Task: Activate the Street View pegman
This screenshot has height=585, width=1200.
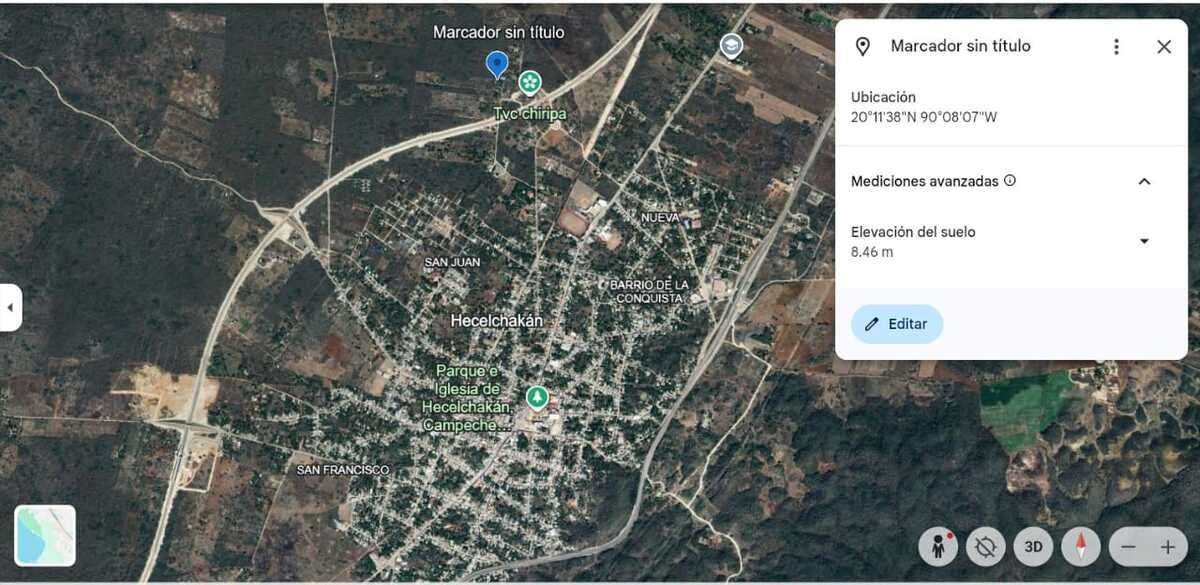Action: coord(938,547)
